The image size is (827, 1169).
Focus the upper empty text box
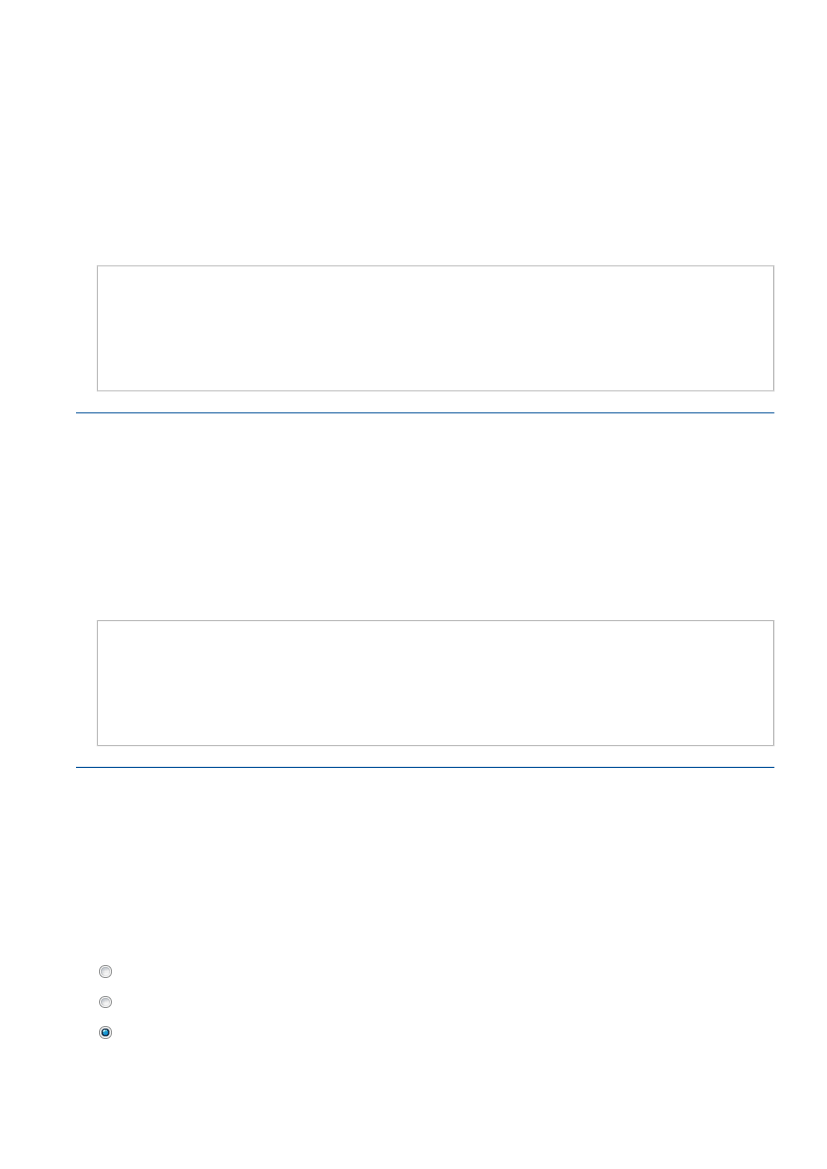click(435, 327)
